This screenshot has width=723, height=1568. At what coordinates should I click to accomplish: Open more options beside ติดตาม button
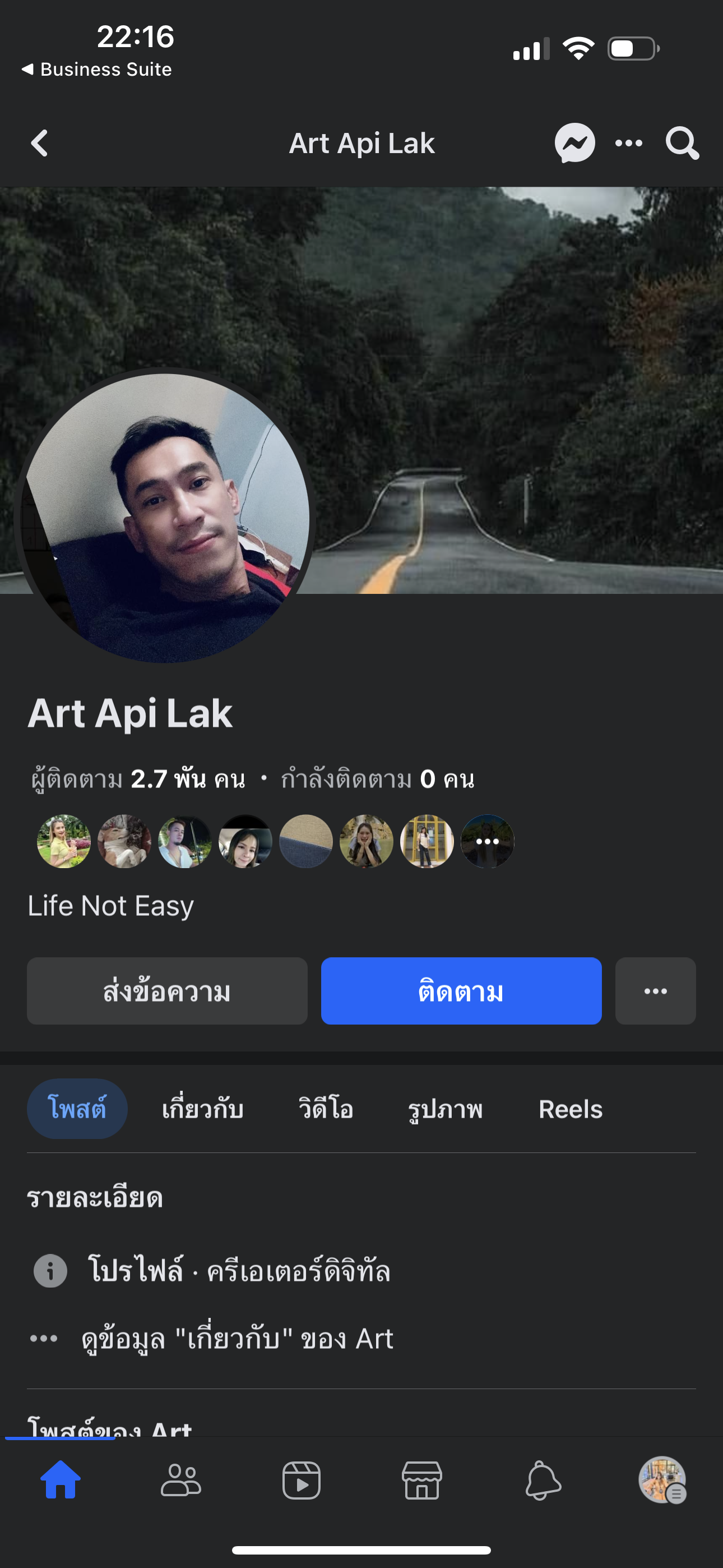pos(655,991)
